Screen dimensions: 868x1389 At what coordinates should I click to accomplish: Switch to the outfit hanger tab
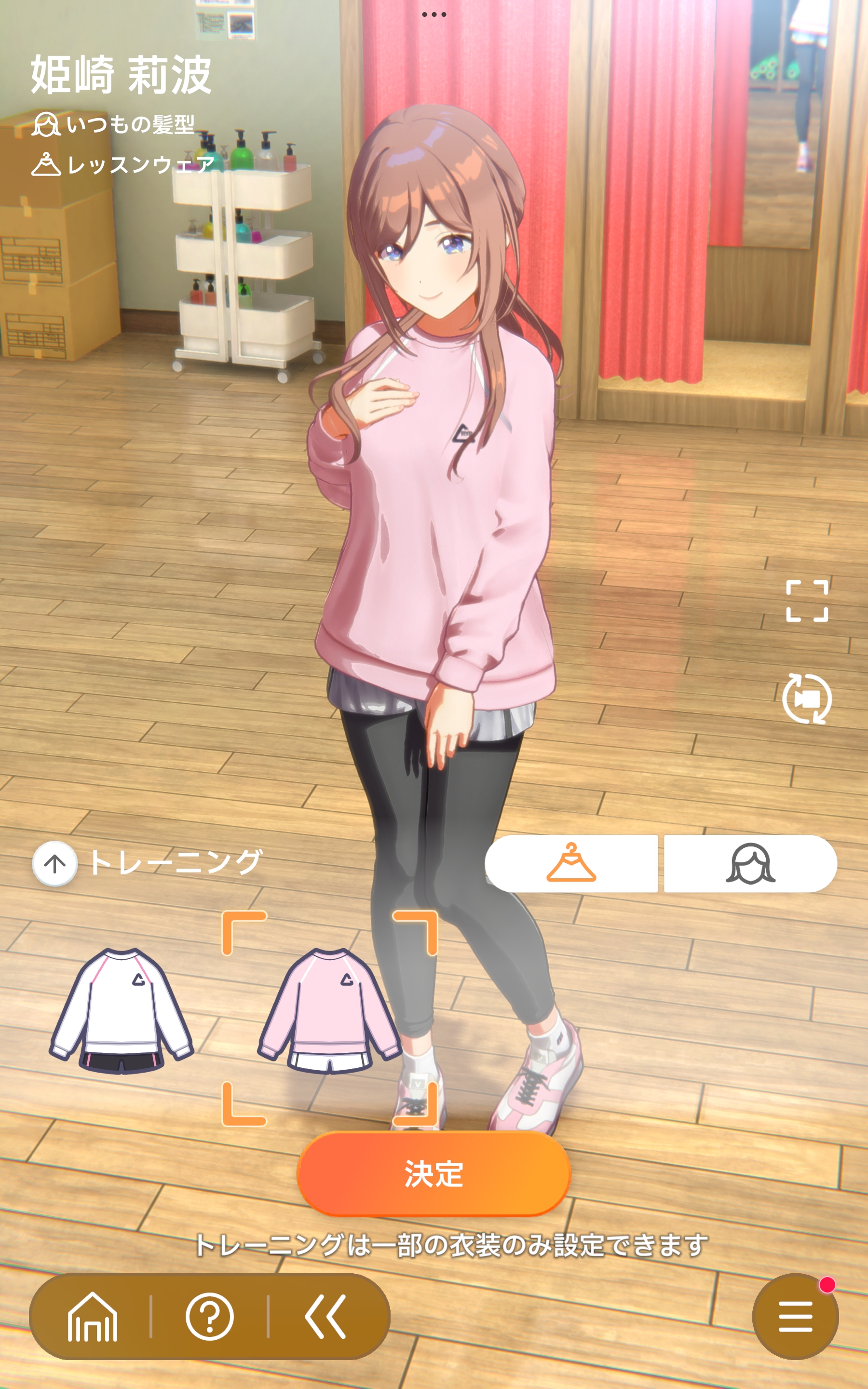tap(571, 863)
